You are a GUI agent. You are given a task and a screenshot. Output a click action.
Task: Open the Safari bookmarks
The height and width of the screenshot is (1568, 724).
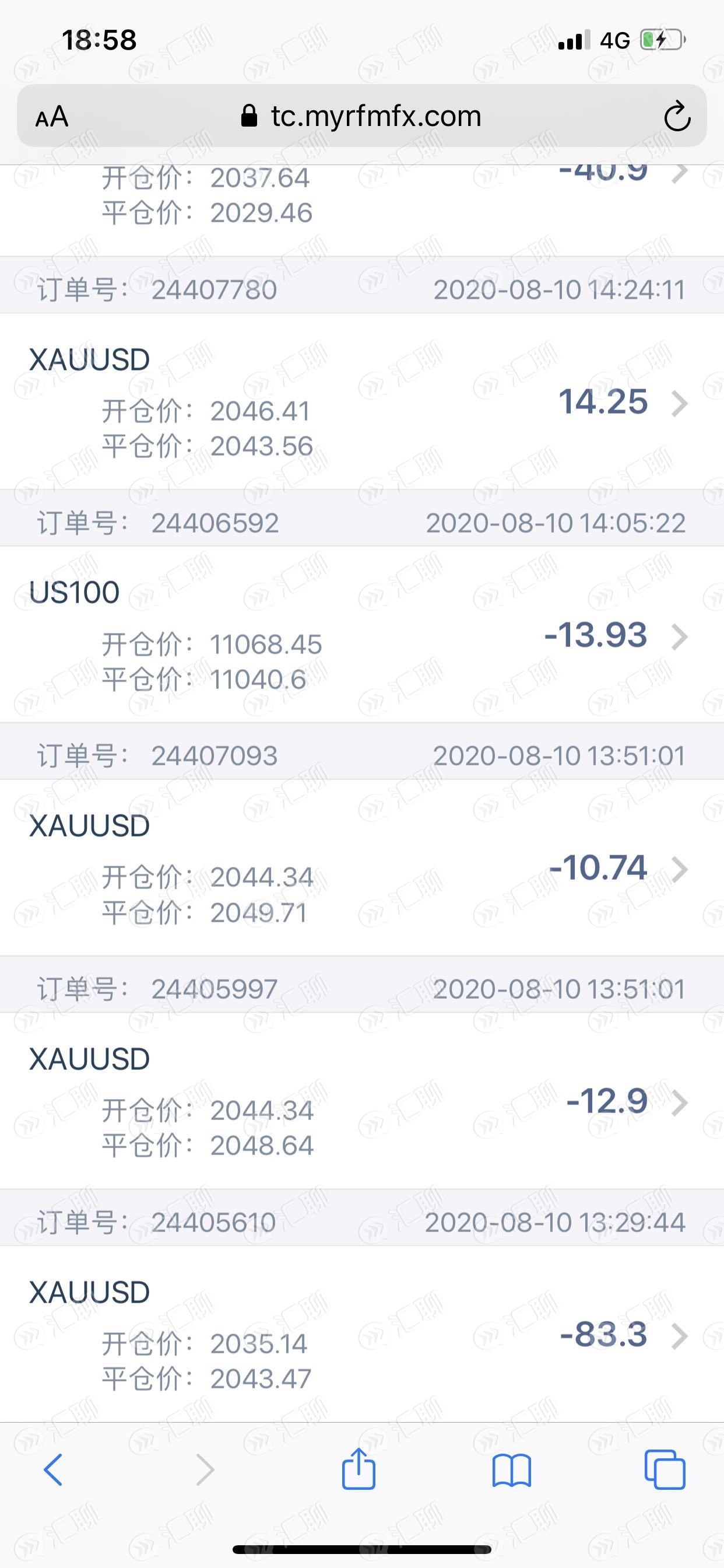(x=512, y=1471)
